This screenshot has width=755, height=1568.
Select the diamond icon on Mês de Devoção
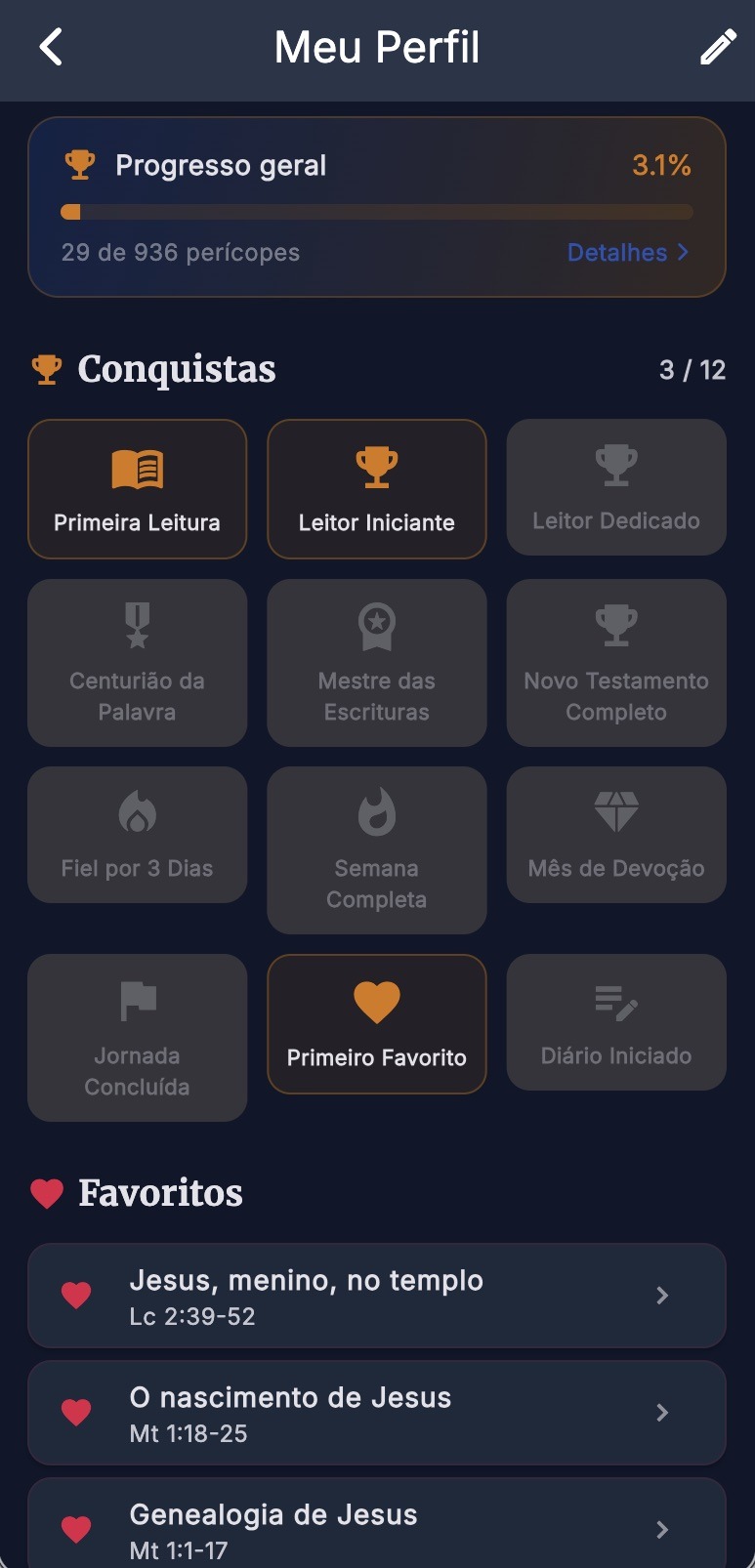tap(615, 811)
